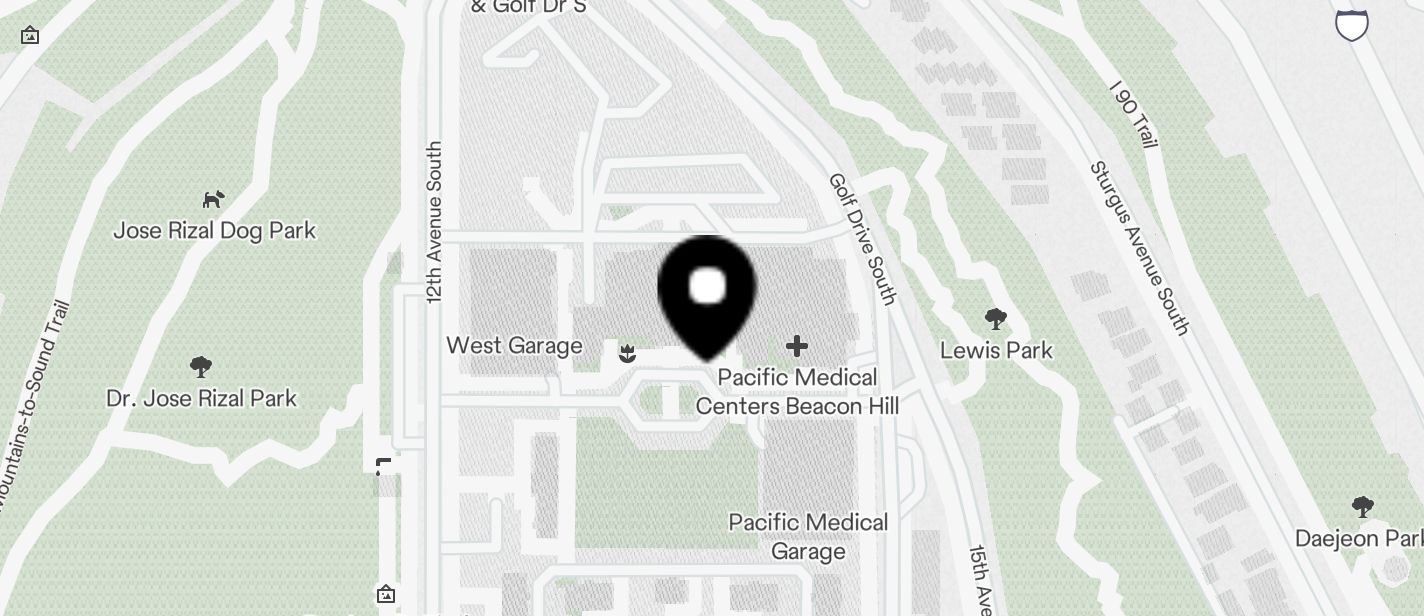Select Pacific Medical Centers Beacon Hill on the map
The height and width of the screenshot is (616, 1424).
pos(797,347)
